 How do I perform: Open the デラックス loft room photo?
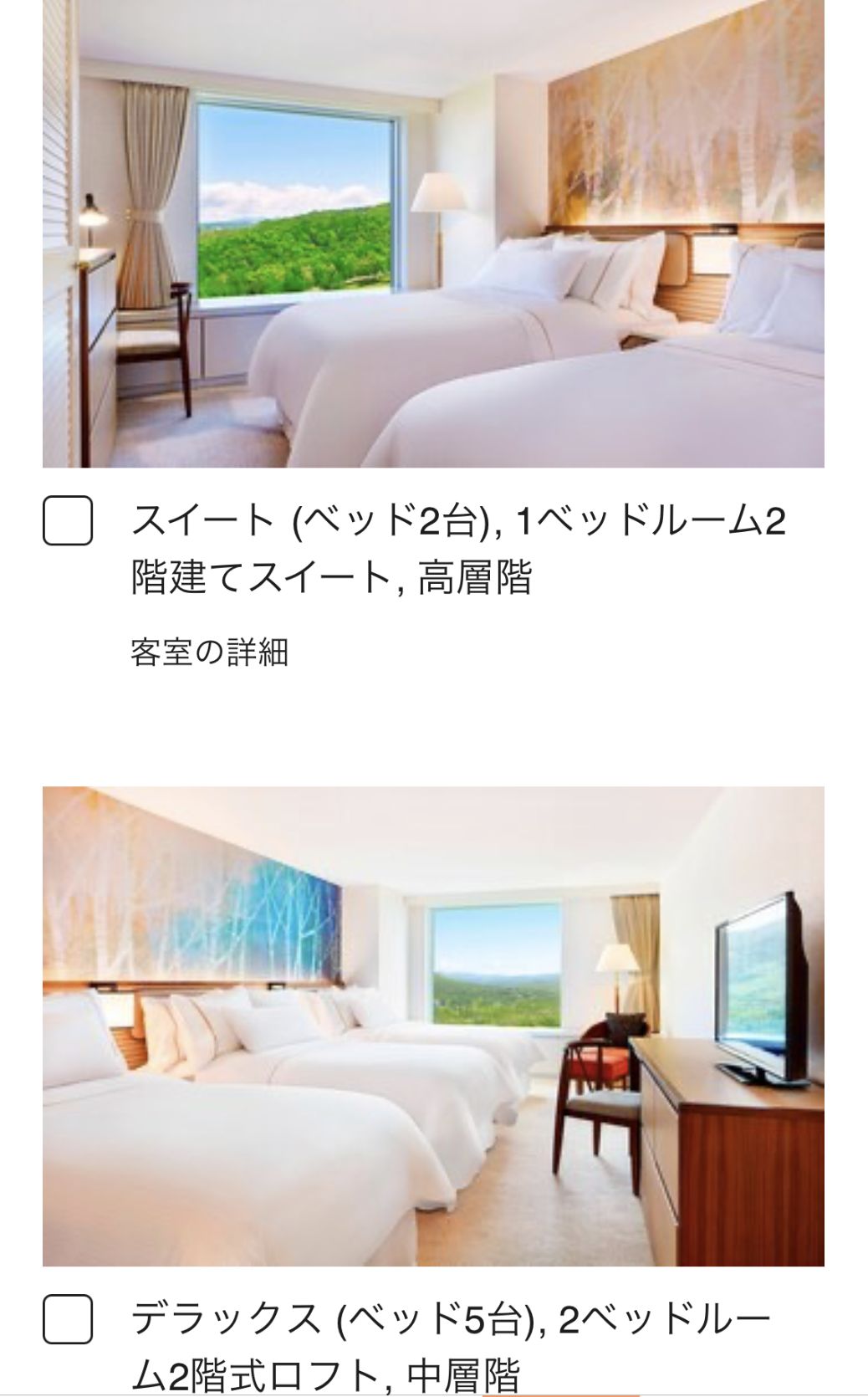(x=433, y=1026)
